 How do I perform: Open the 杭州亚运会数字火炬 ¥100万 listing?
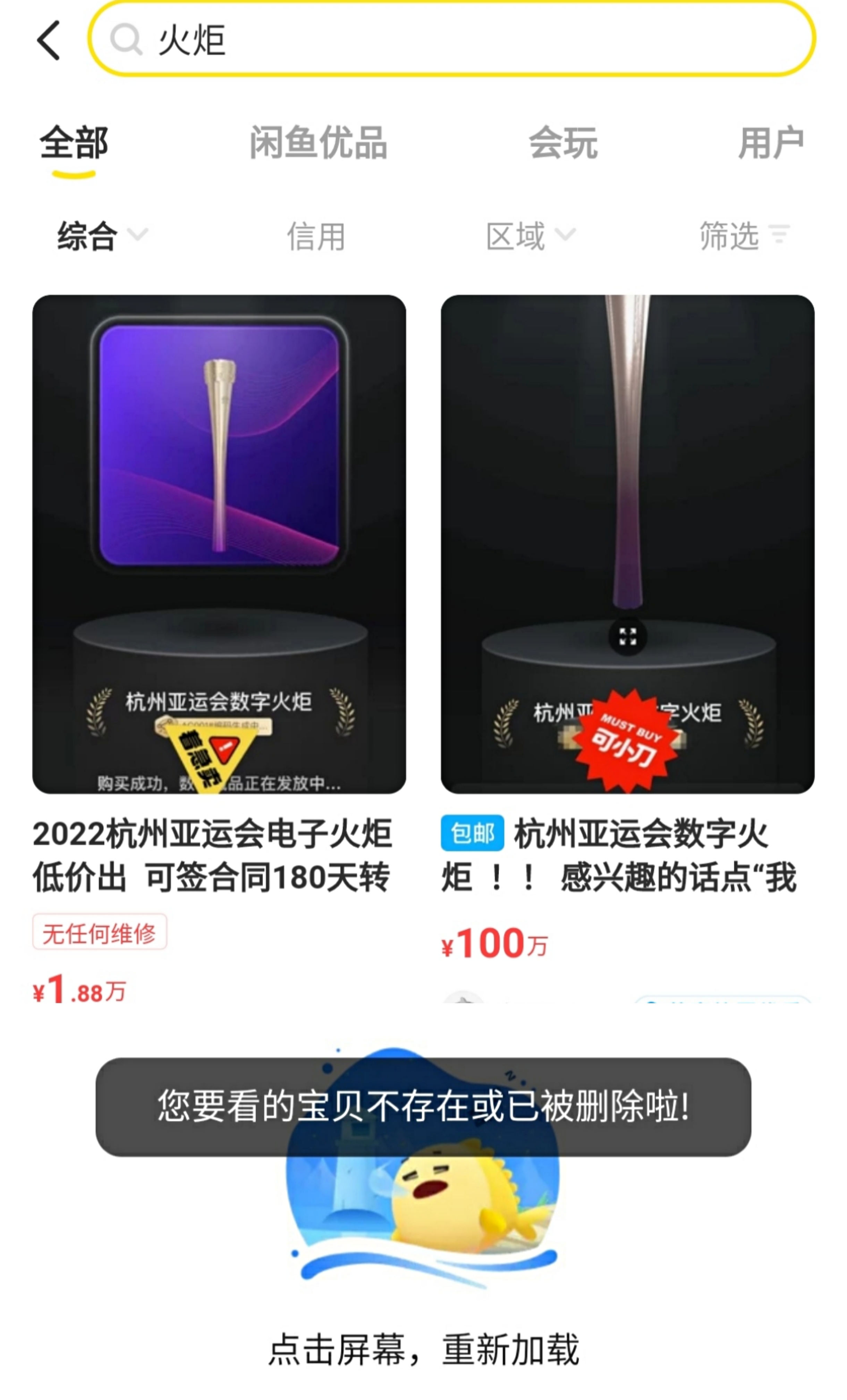[627, 544]
